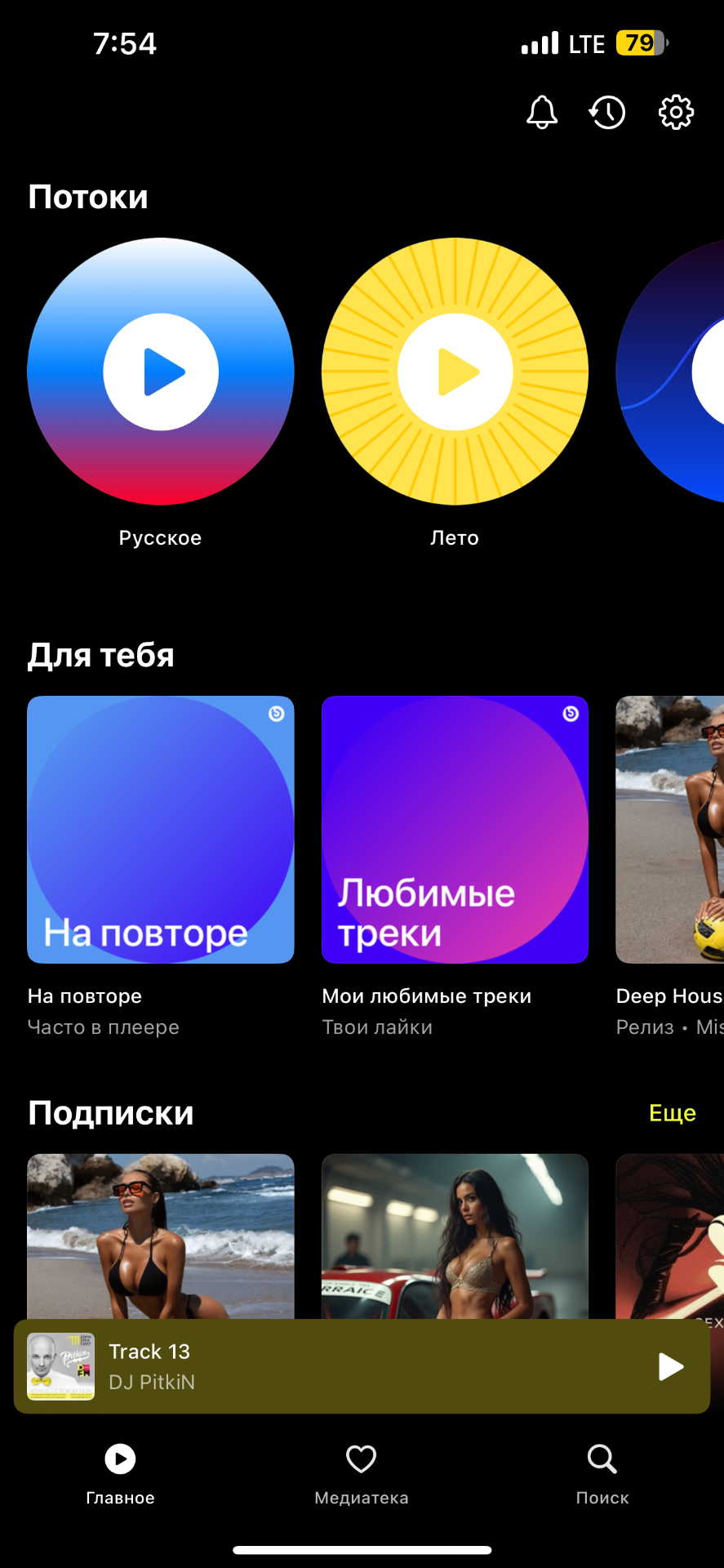Show more subscriptions via Еще
The height and width of the screenshot is (1568, 724).
pyautogui.click(x=672, y=1113)
